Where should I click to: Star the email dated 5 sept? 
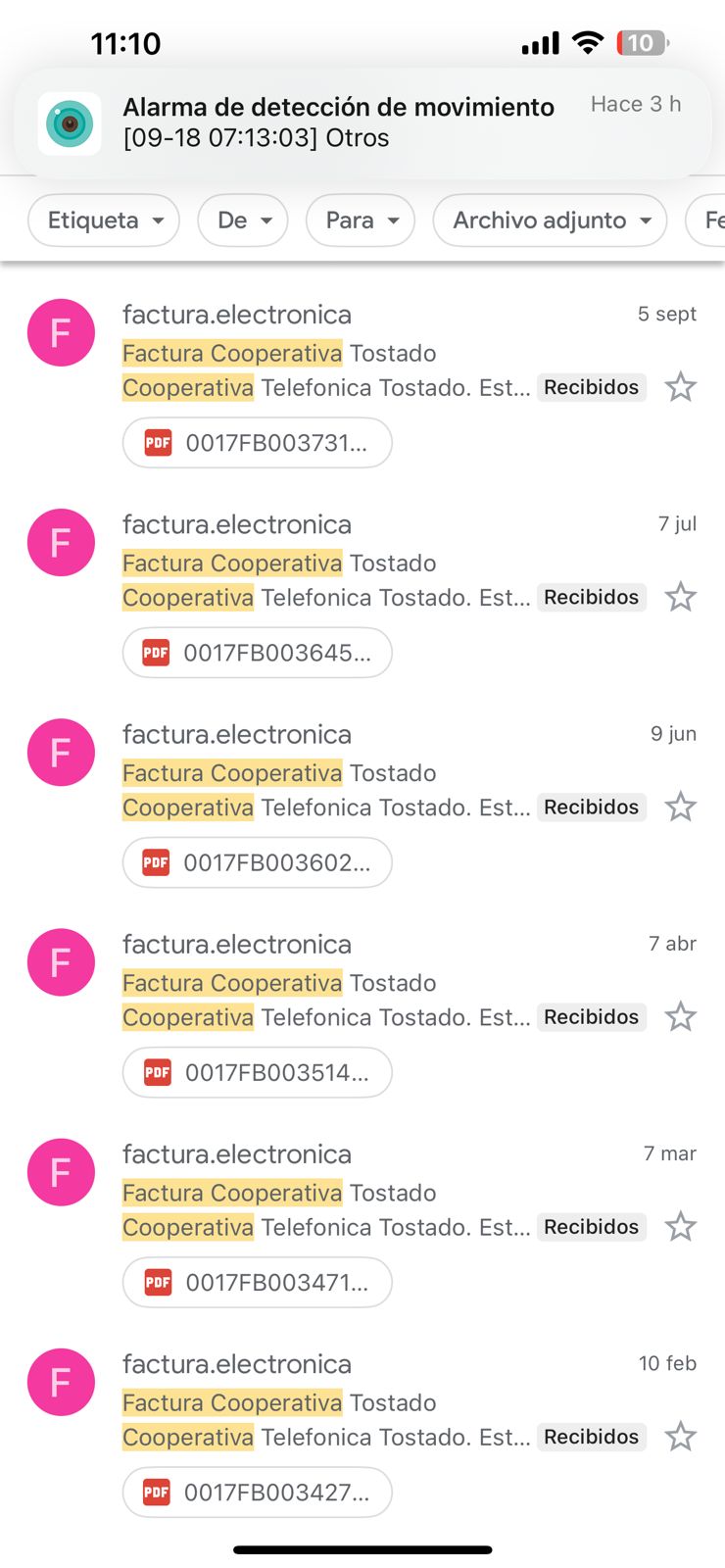[x=680, y=387]
